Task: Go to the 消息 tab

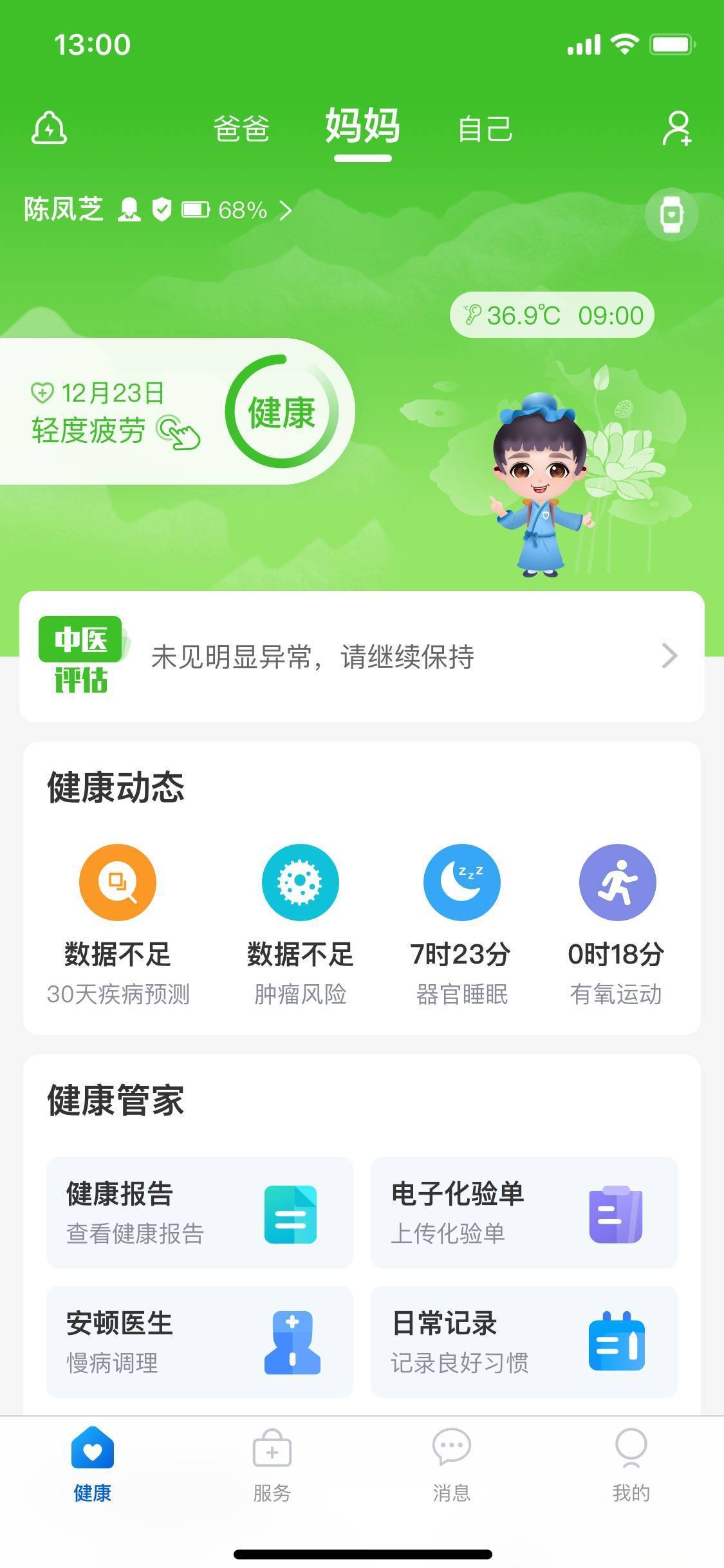Action: [451, 1465]
